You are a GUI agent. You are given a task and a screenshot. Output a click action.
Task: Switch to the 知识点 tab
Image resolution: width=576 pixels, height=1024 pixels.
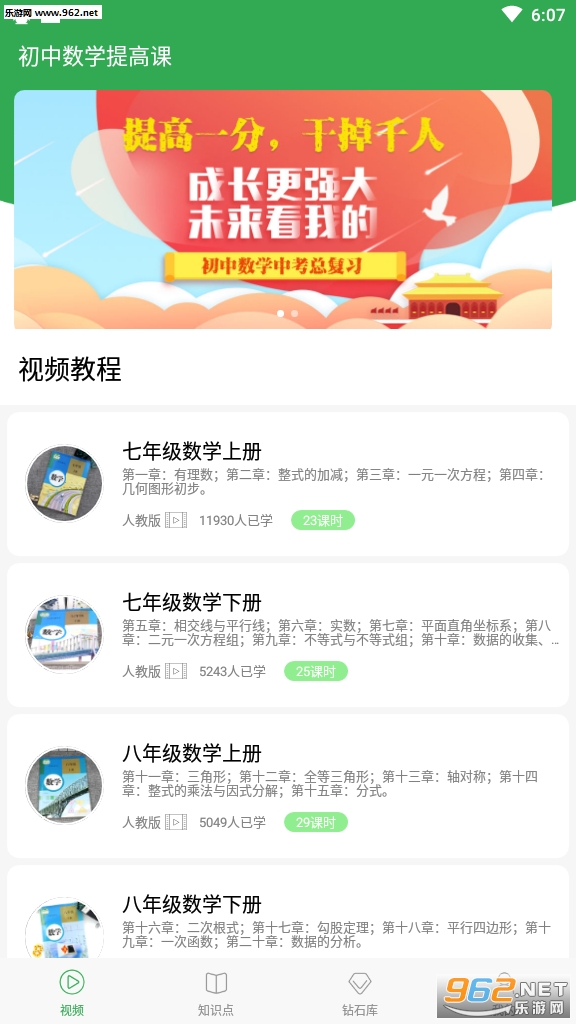click(216, 993)
